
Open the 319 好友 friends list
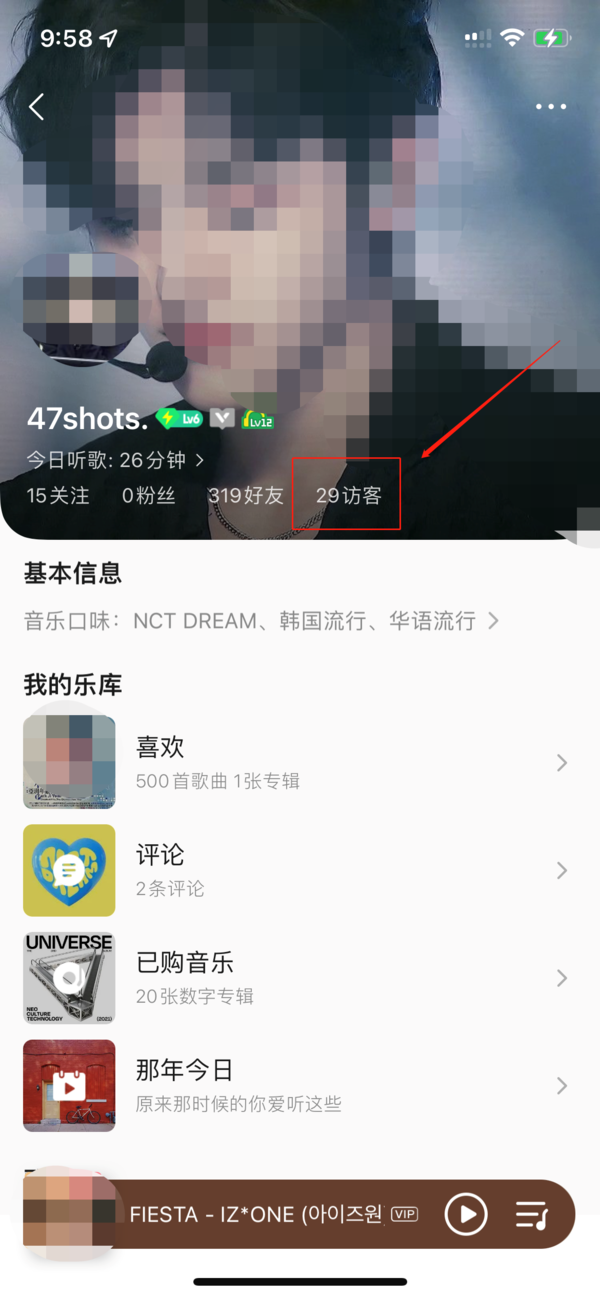pyautogui.click(x=246, y=495)
